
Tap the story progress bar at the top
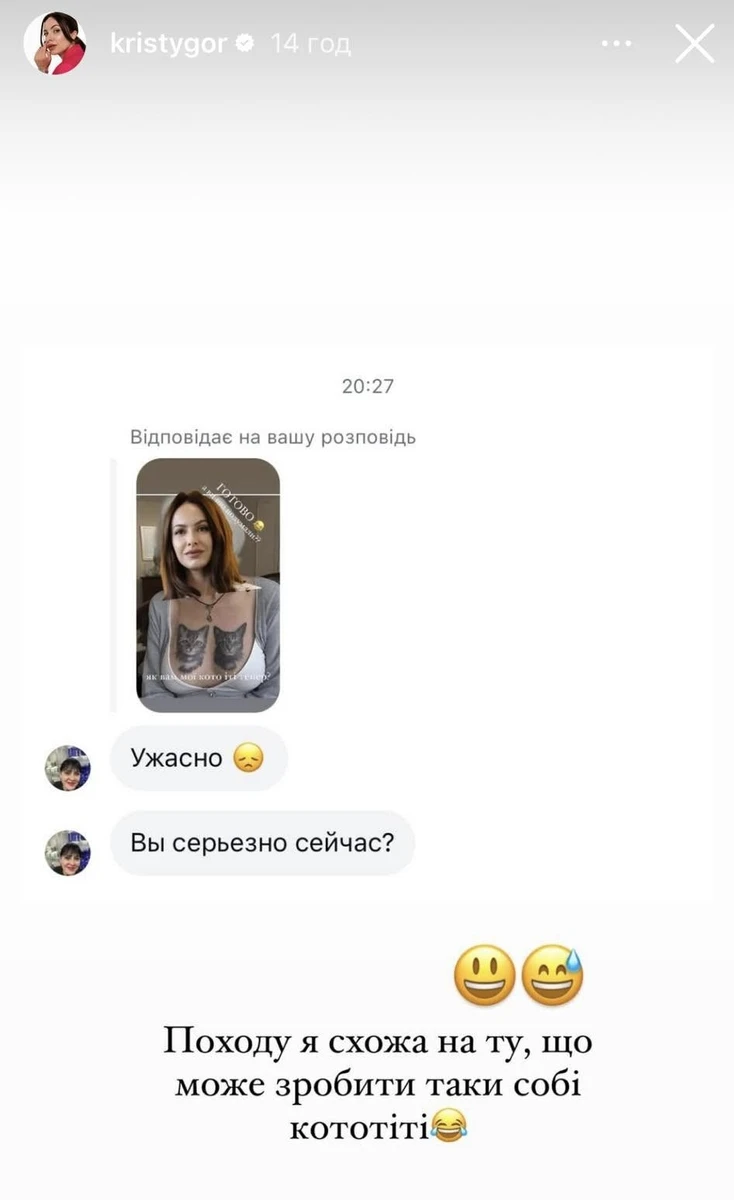[367, 8]
